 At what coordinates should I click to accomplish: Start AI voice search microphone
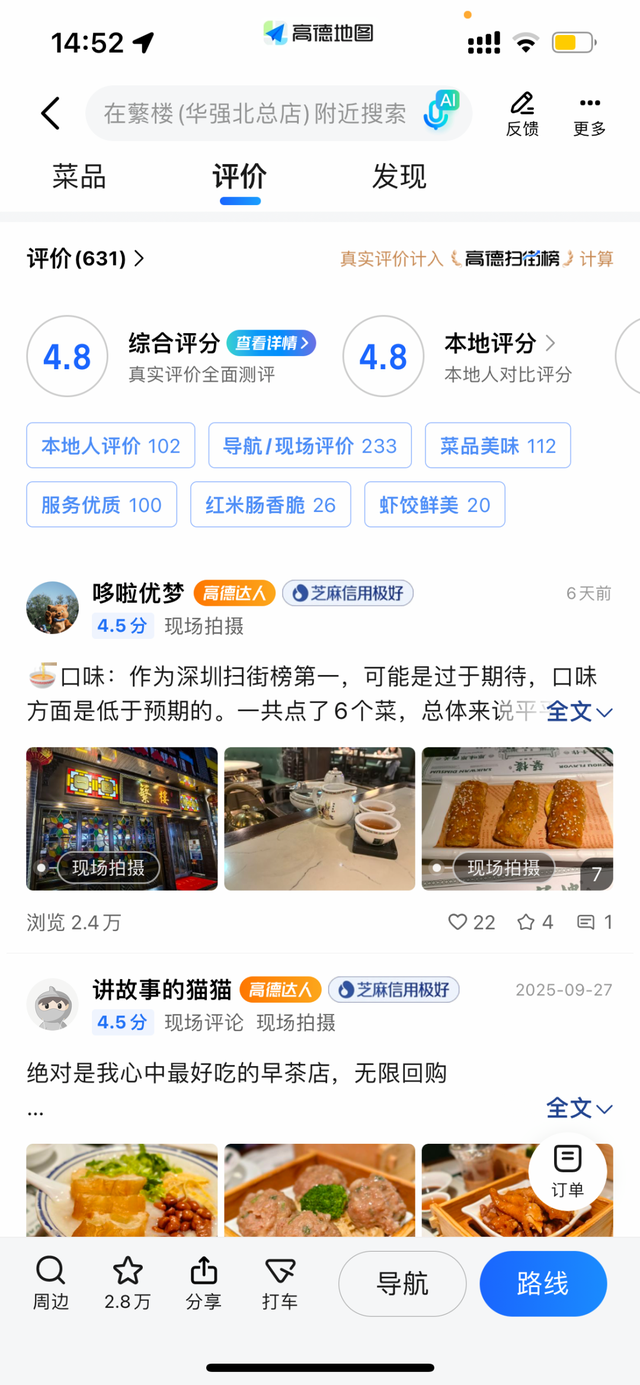click(x=438, y=112)
